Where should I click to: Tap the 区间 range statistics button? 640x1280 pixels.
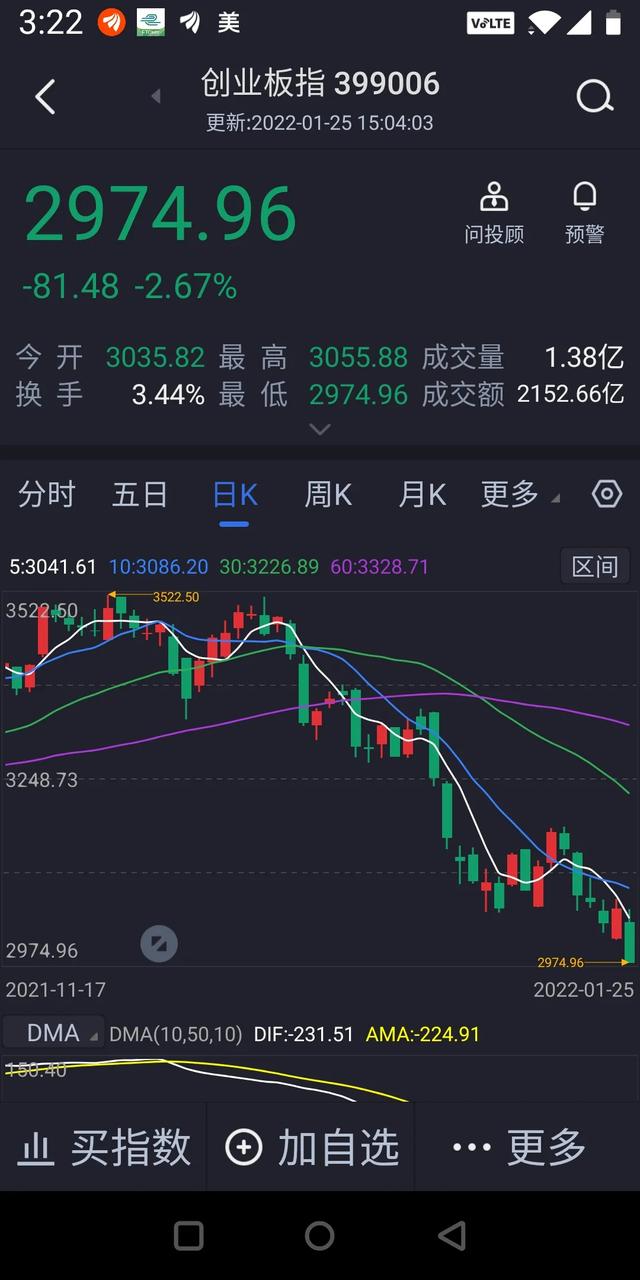pos(595,567)
